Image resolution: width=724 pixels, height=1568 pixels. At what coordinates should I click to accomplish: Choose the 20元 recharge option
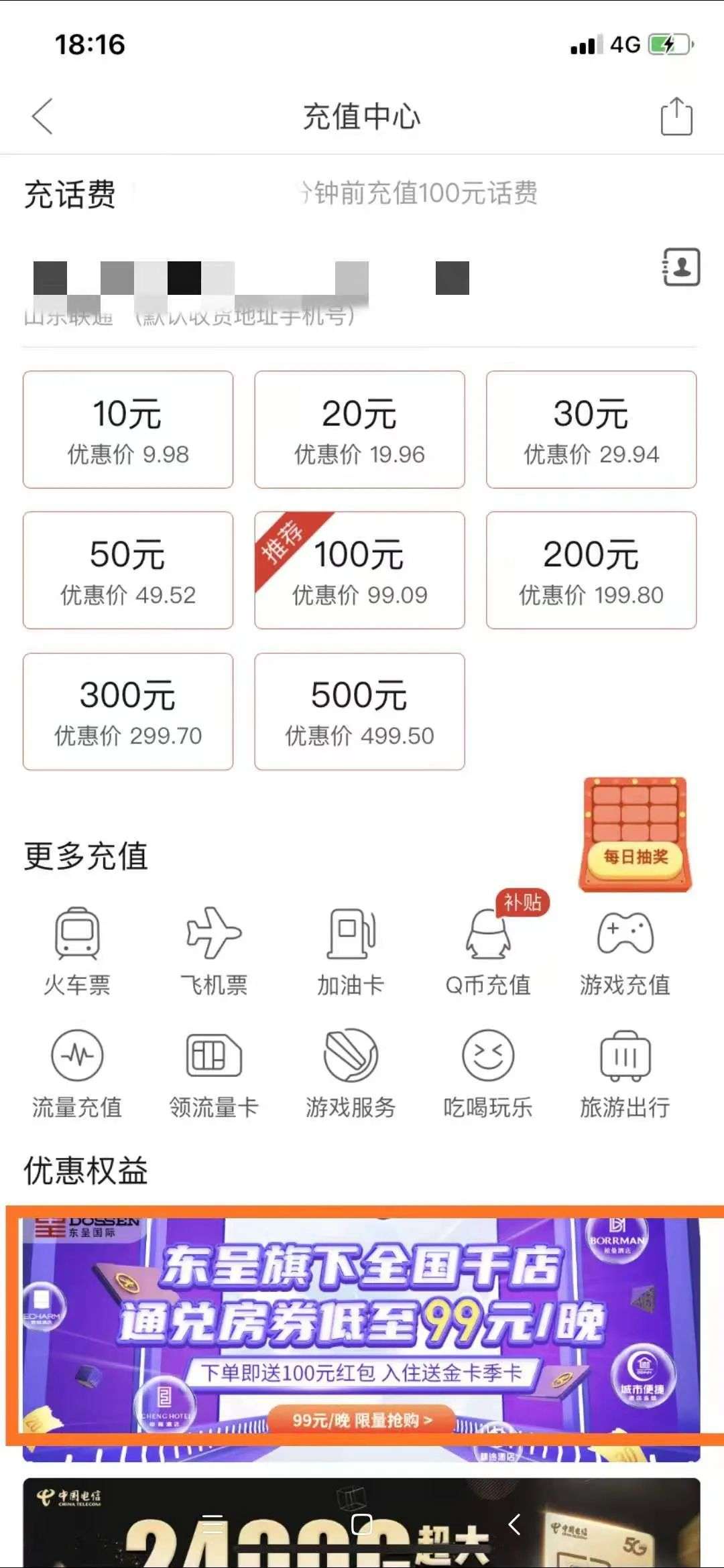coord(359,430)
